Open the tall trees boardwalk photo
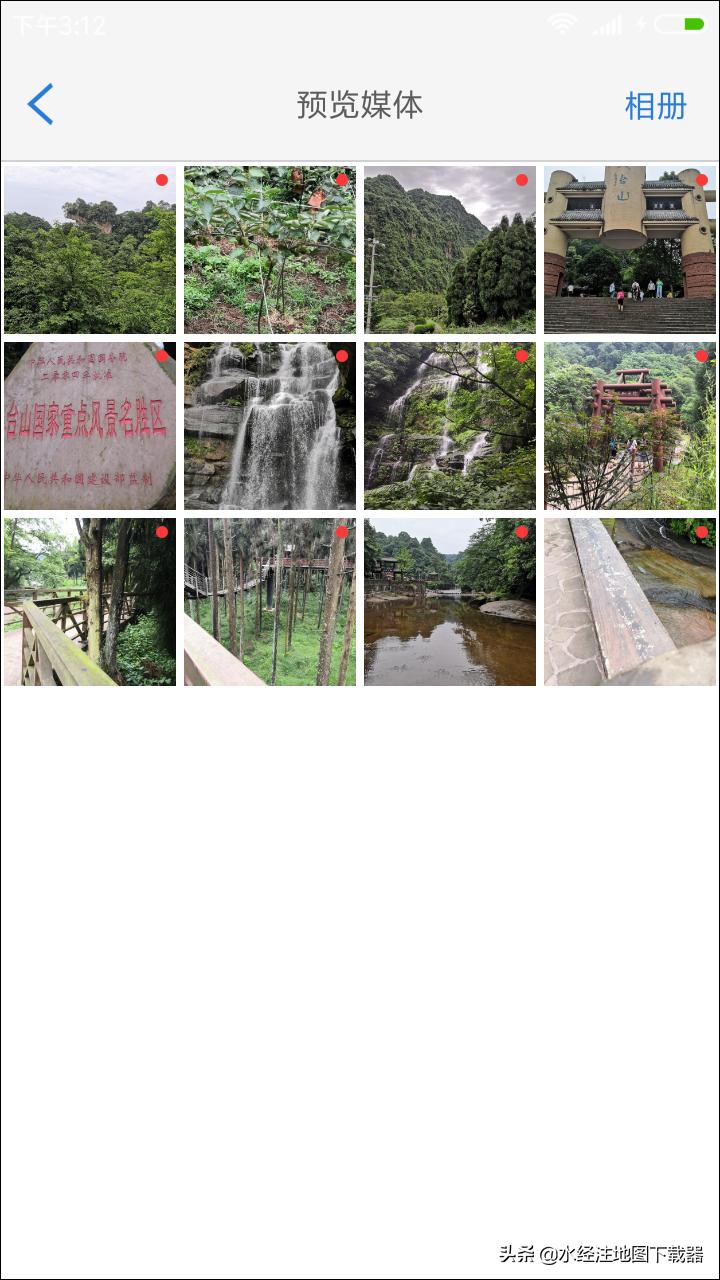 [270, 602]
